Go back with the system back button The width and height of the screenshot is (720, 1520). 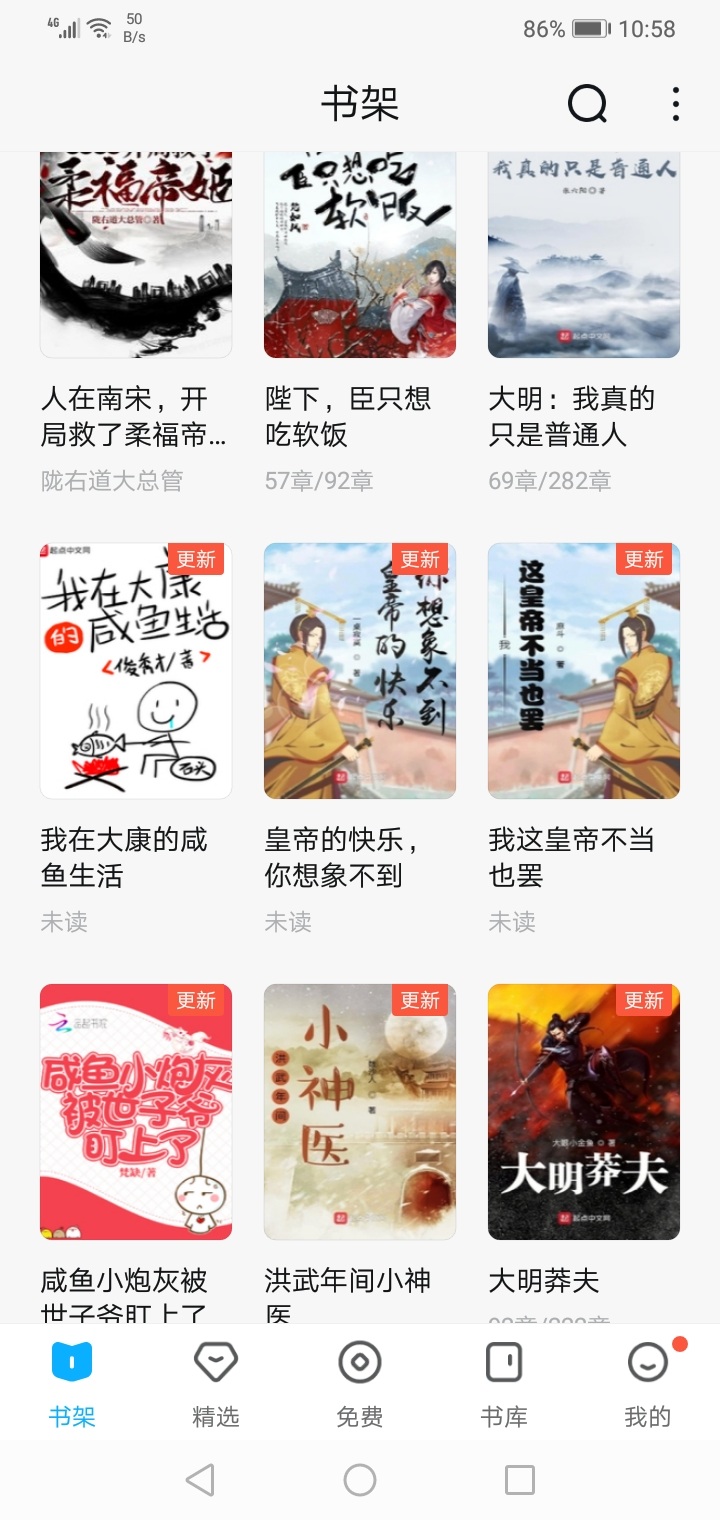200,1480
